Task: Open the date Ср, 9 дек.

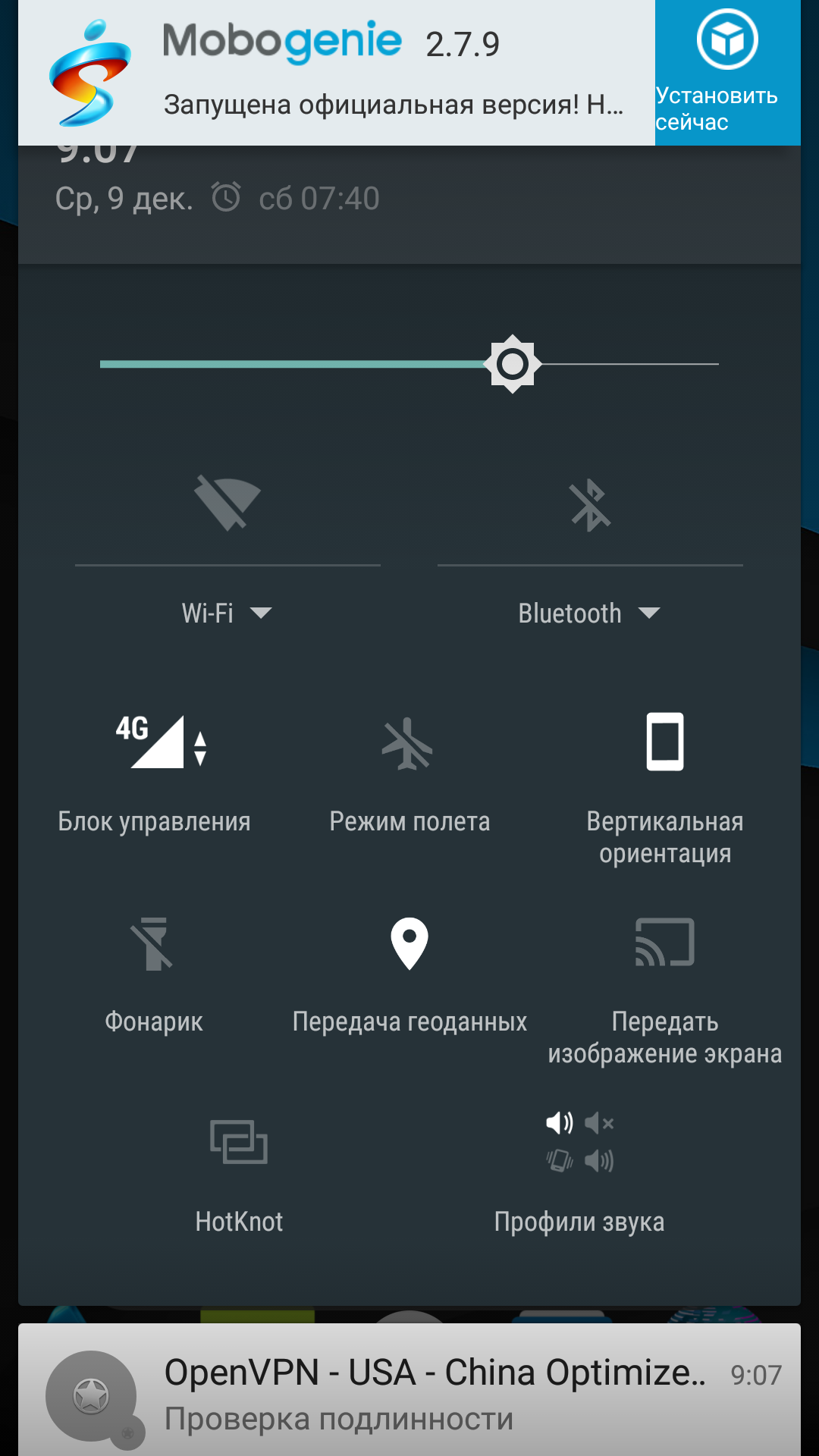Action: (x=124, y=199)
